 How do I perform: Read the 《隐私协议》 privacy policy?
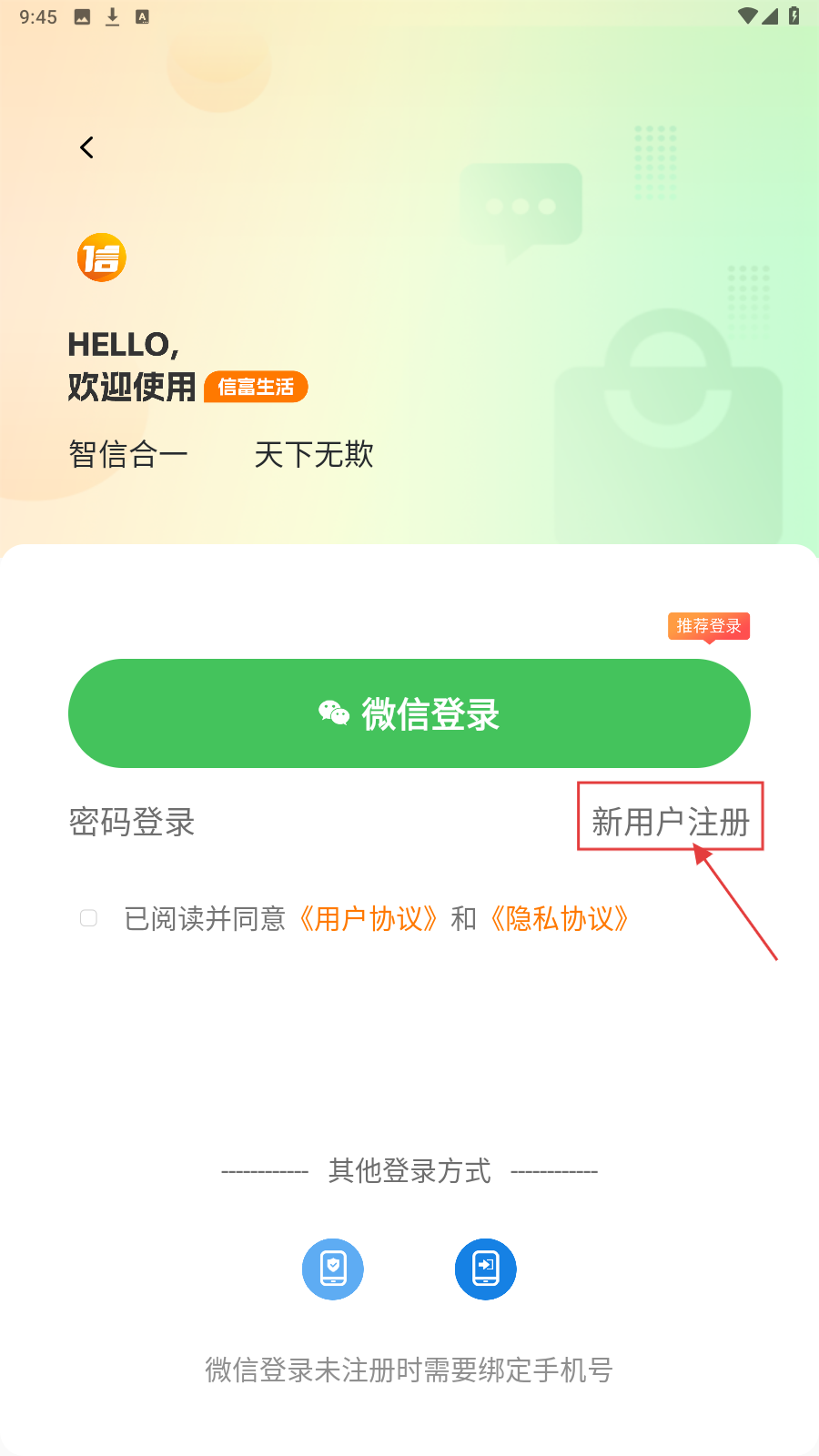[560, 919]
